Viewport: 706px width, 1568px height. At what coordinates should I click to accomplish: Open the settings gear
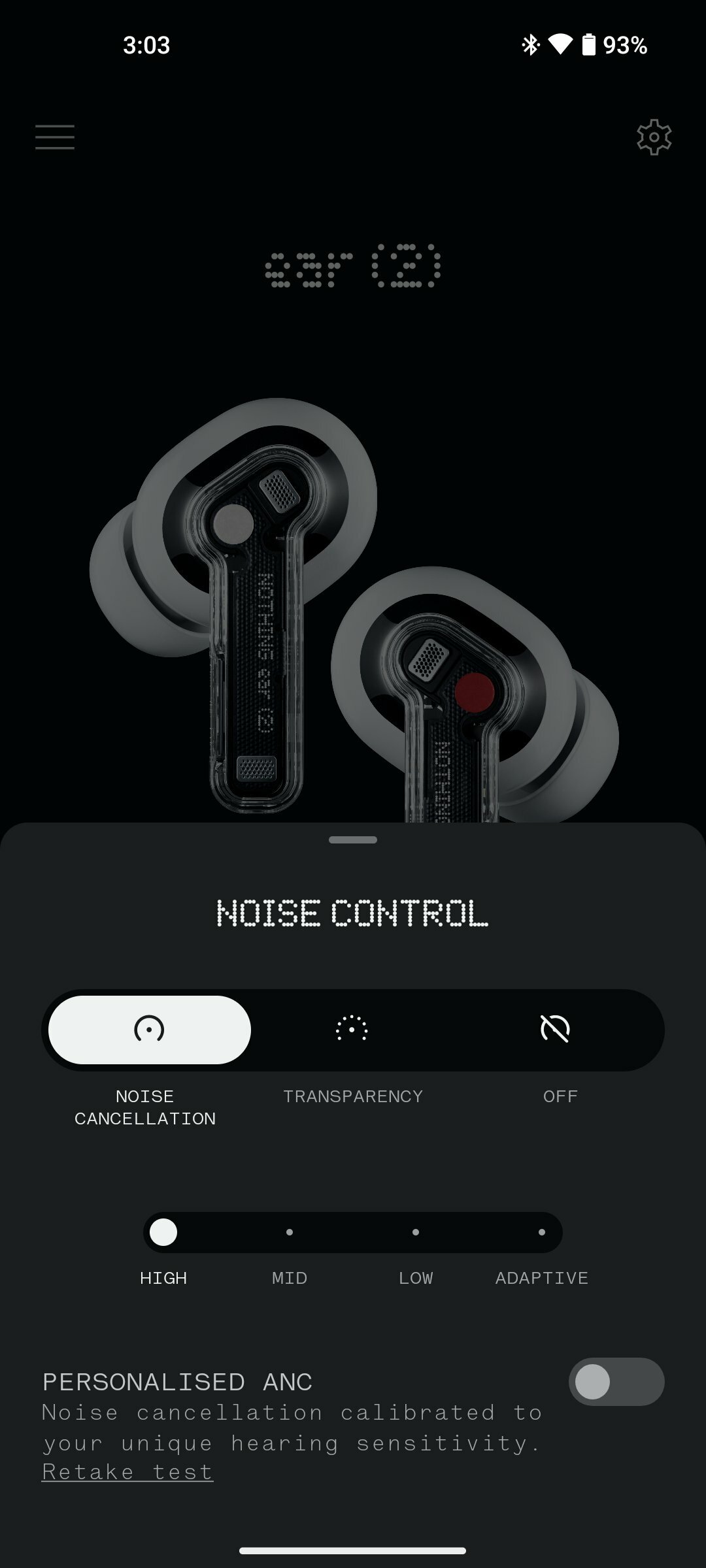[654, 137]
